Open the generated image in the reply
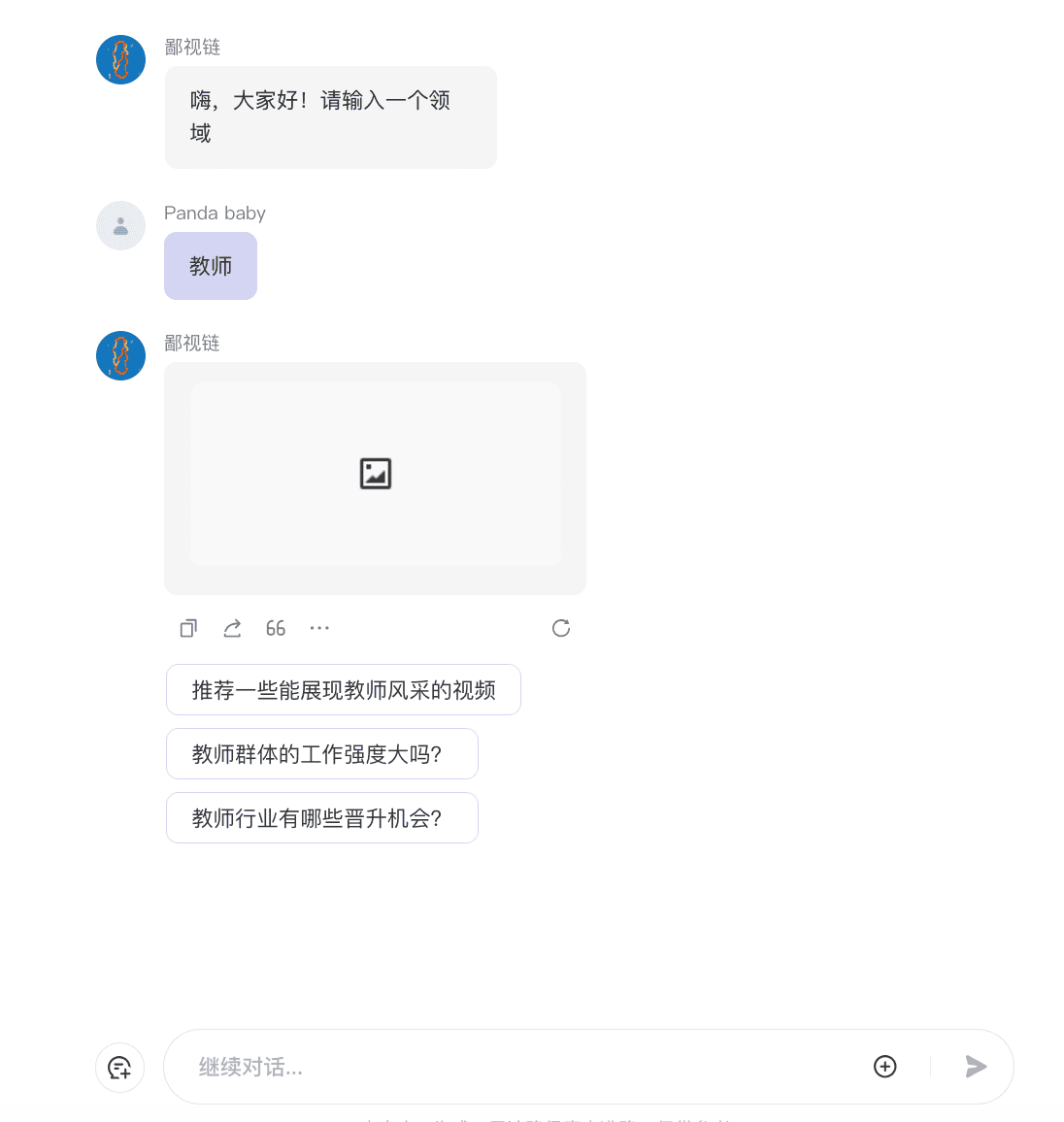1064x1122 pixels. 376,474
